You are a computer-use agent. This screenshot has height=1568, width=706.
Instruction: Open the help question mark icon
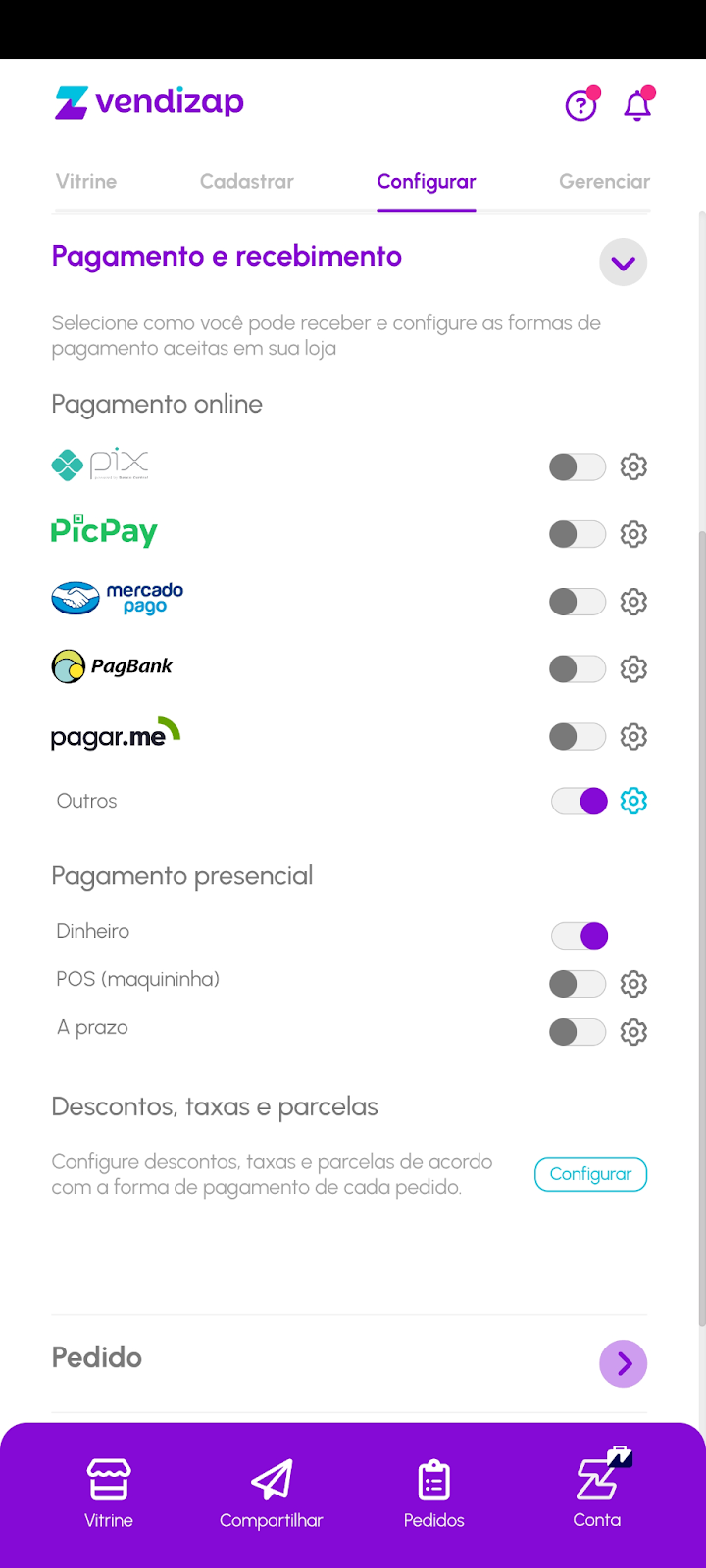580,105
